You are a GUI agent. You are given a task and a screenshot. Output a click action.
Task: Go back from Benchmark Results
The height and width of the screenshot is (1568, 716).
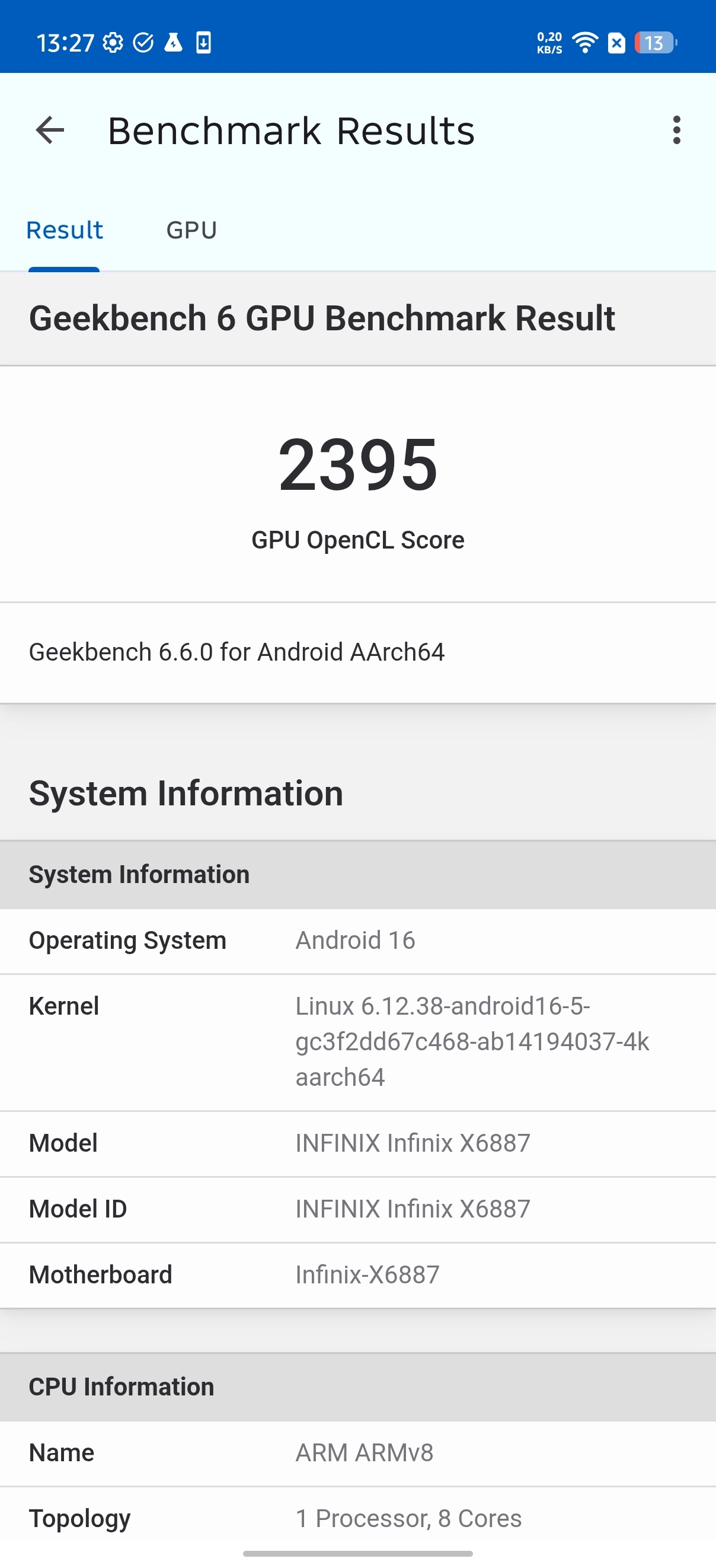[50, 130]
